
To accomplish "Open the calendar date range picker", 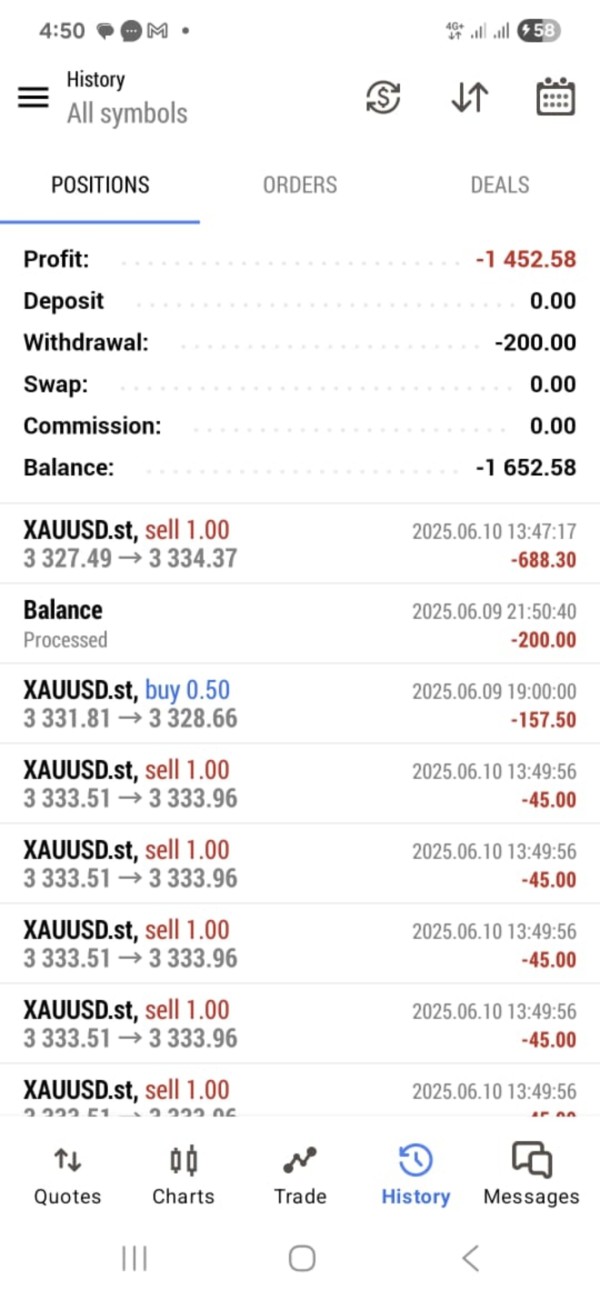I will pyautogui.click(x=555, y=97).
